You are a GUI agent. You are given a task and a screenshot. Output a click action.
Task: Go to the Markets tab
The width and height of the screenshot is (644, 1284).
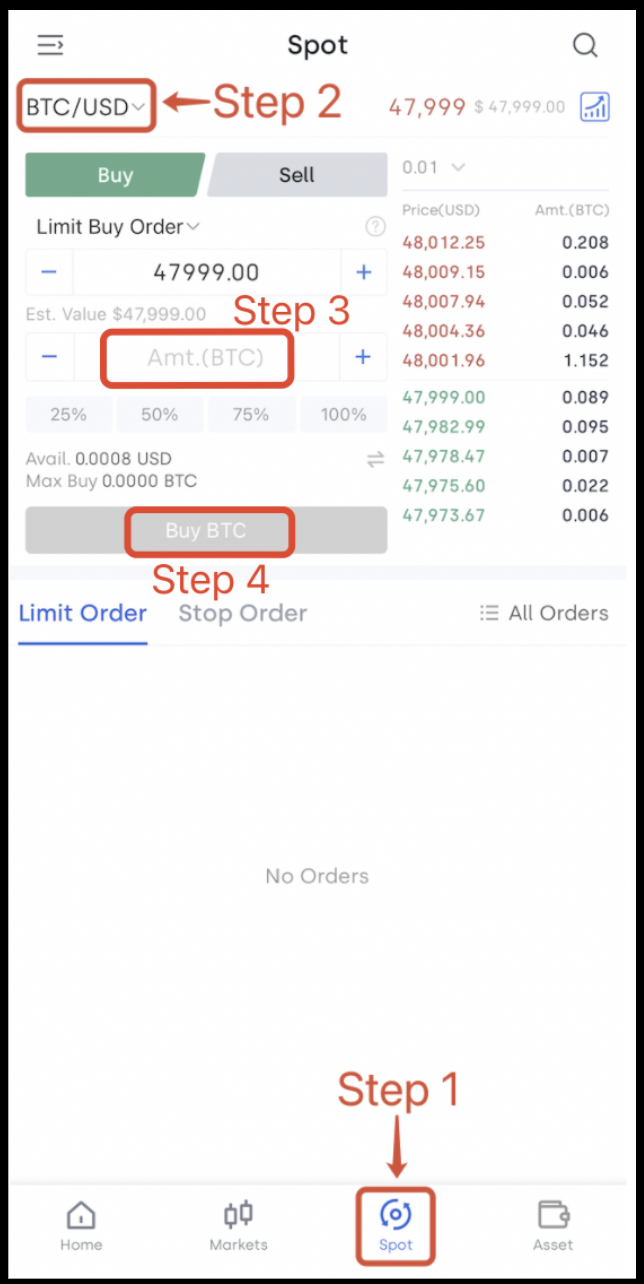point(238,1226)
